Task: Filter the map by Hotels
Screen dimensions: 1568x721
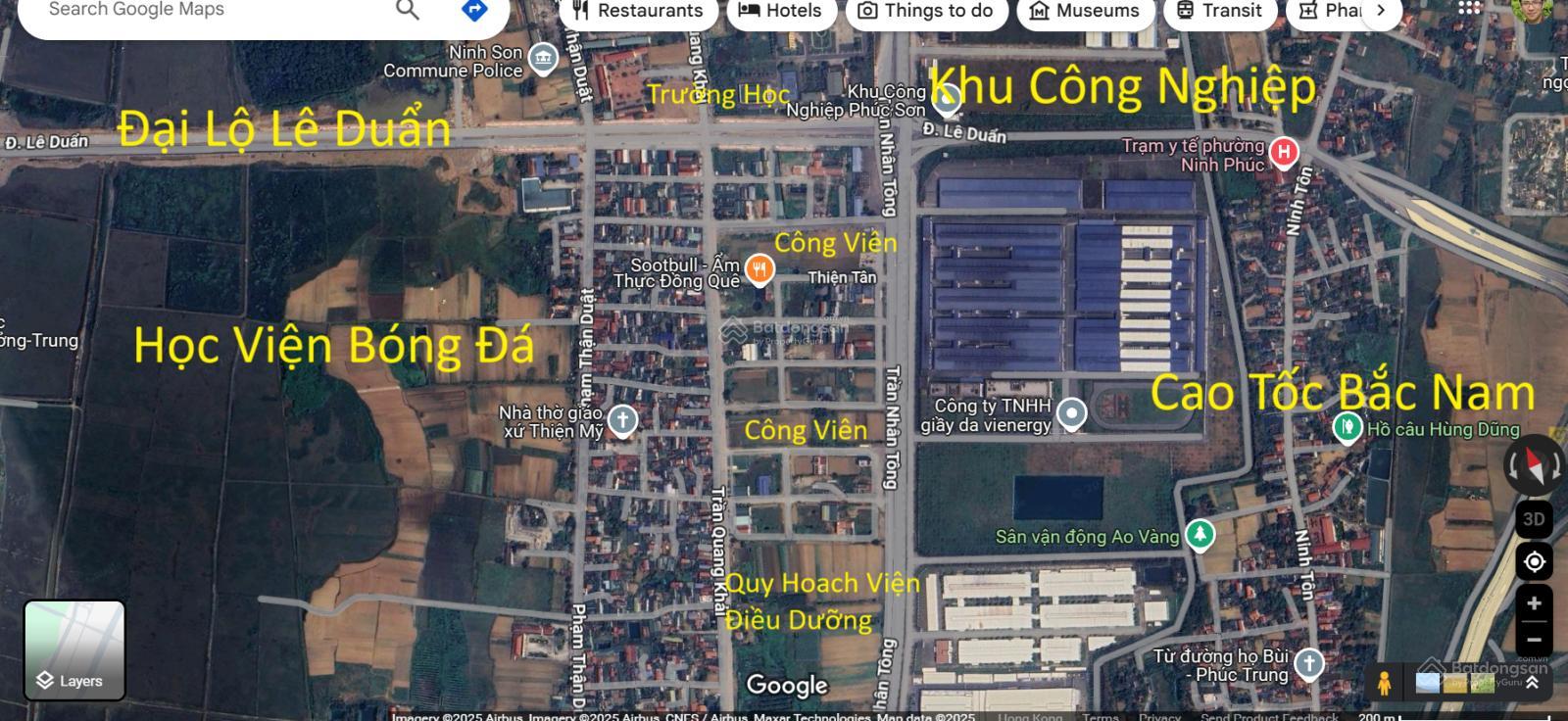Action: [780, 11]
